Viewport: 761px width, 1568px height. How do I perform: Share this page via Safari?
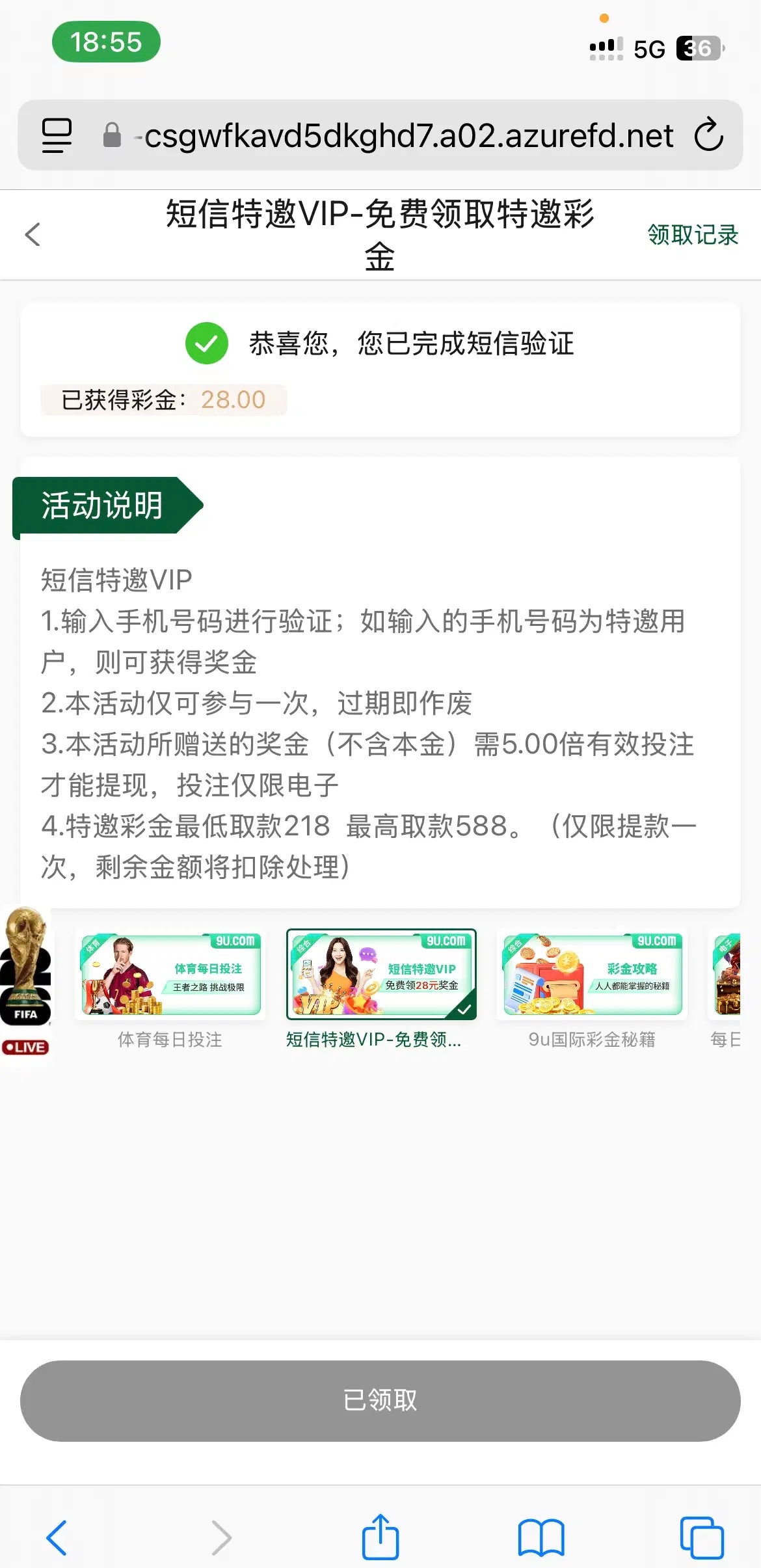tap(380, 1537)
